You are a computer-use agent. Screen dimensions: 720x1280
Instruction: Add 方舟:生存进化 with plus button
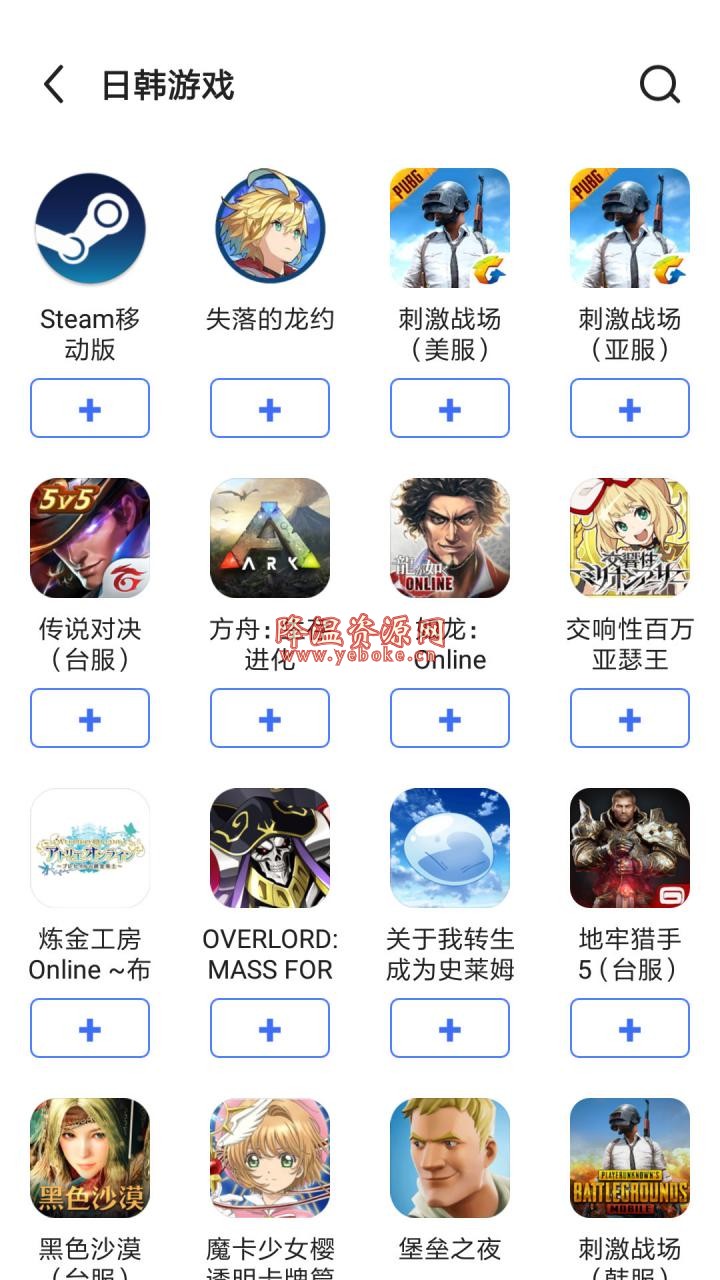(270, 718)
